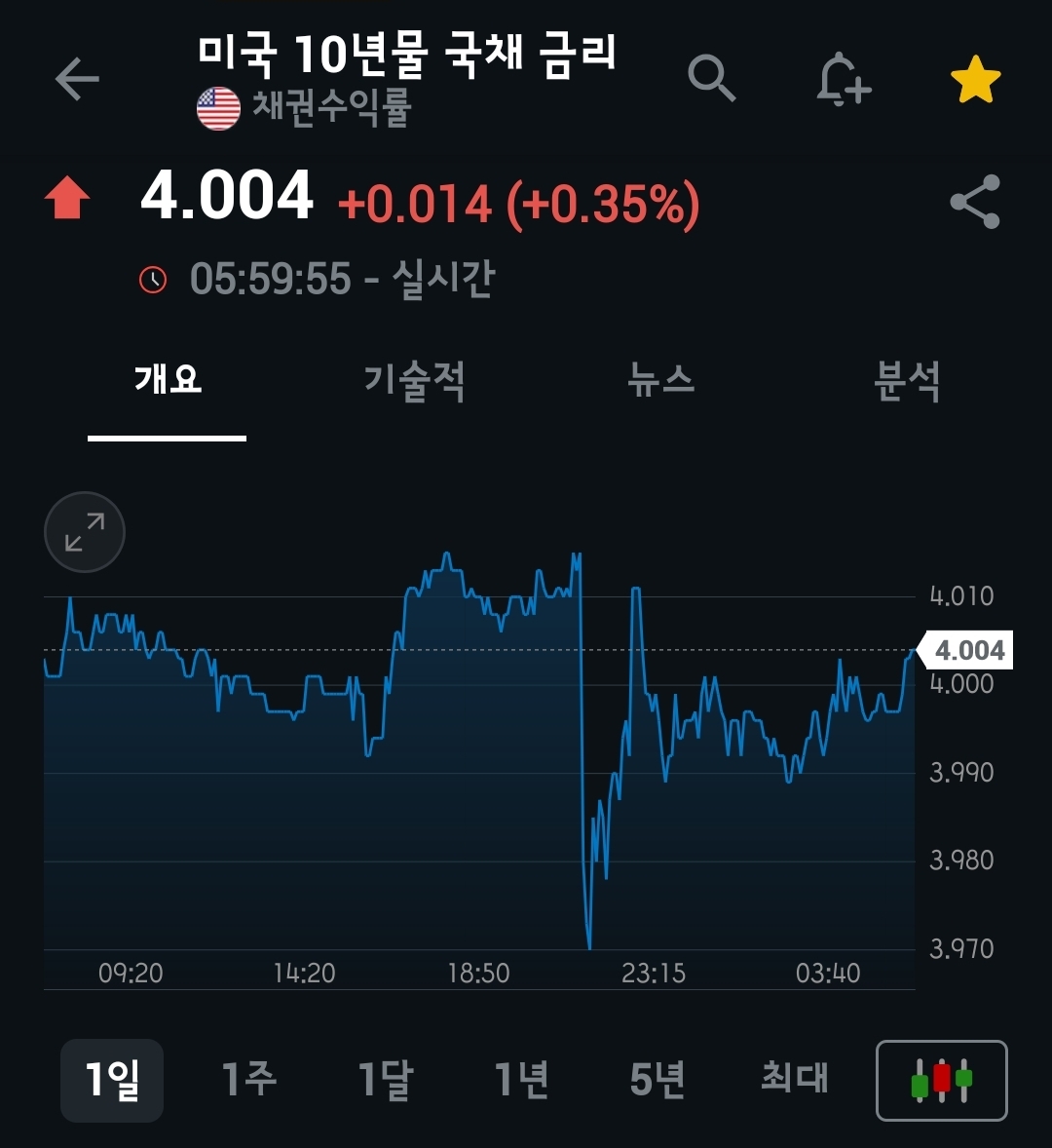Show the 최대 chart range

tap(794, 1080)
